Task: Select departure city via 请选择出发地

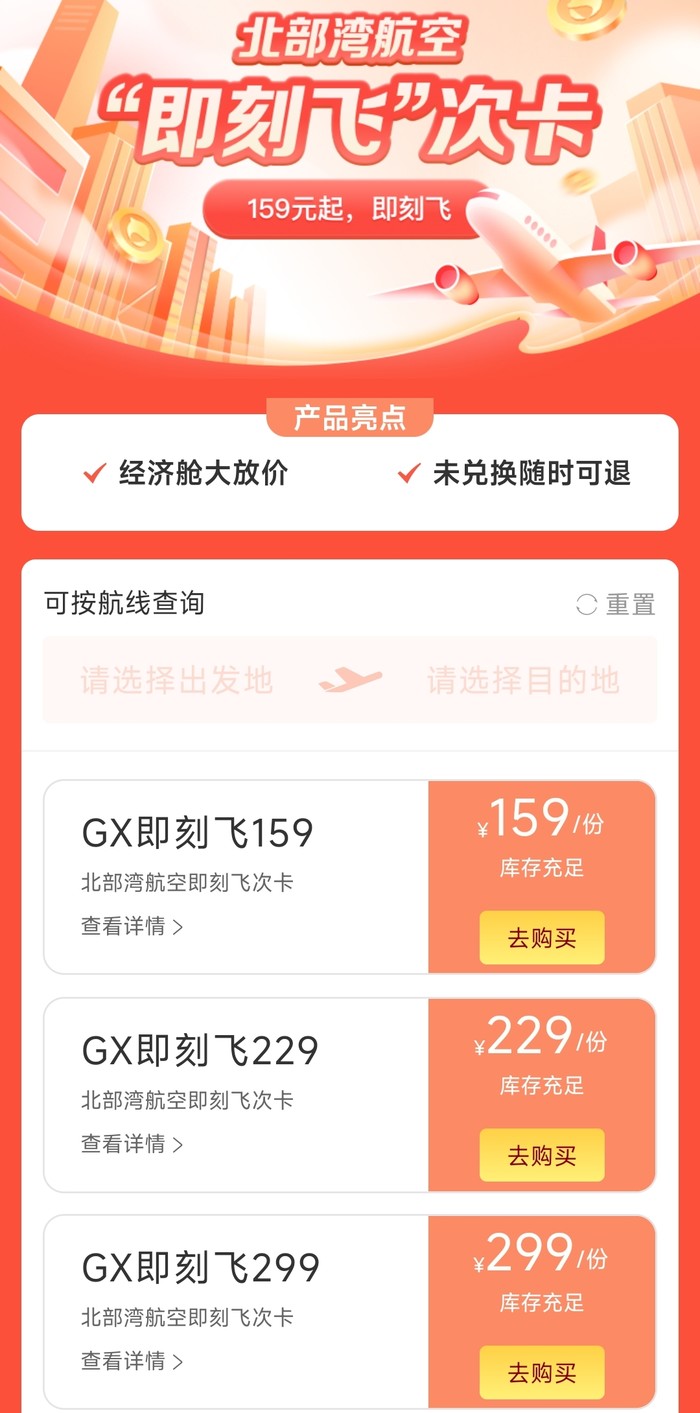Action: pyautogui.click(x=177, y=681)
